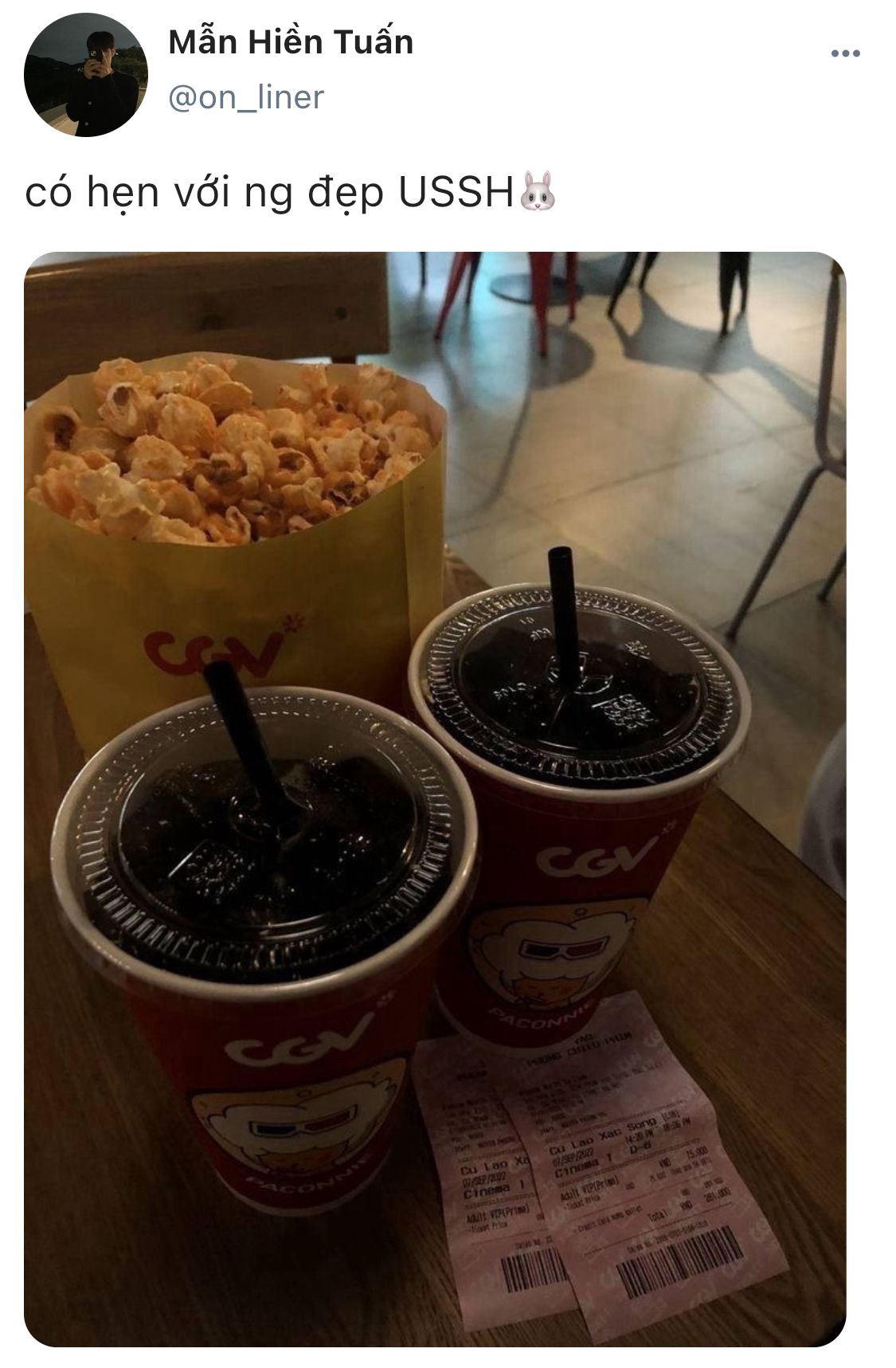The width and height of the screenshot is (896, 1368).
Task: Open the @on_liner profile handle
Action: click(246, 97)
